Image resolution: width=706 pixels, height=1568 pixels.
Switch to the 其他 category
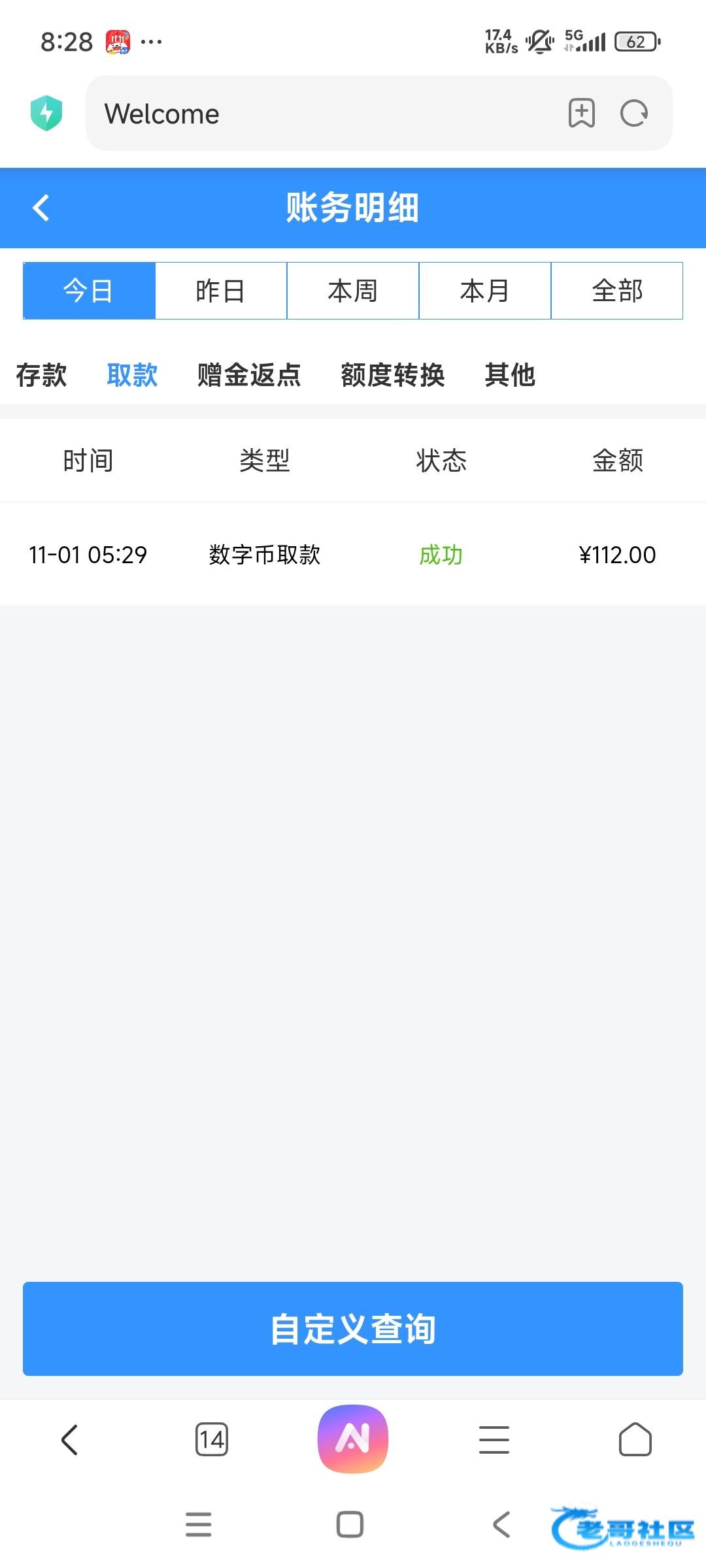[510, 375]
